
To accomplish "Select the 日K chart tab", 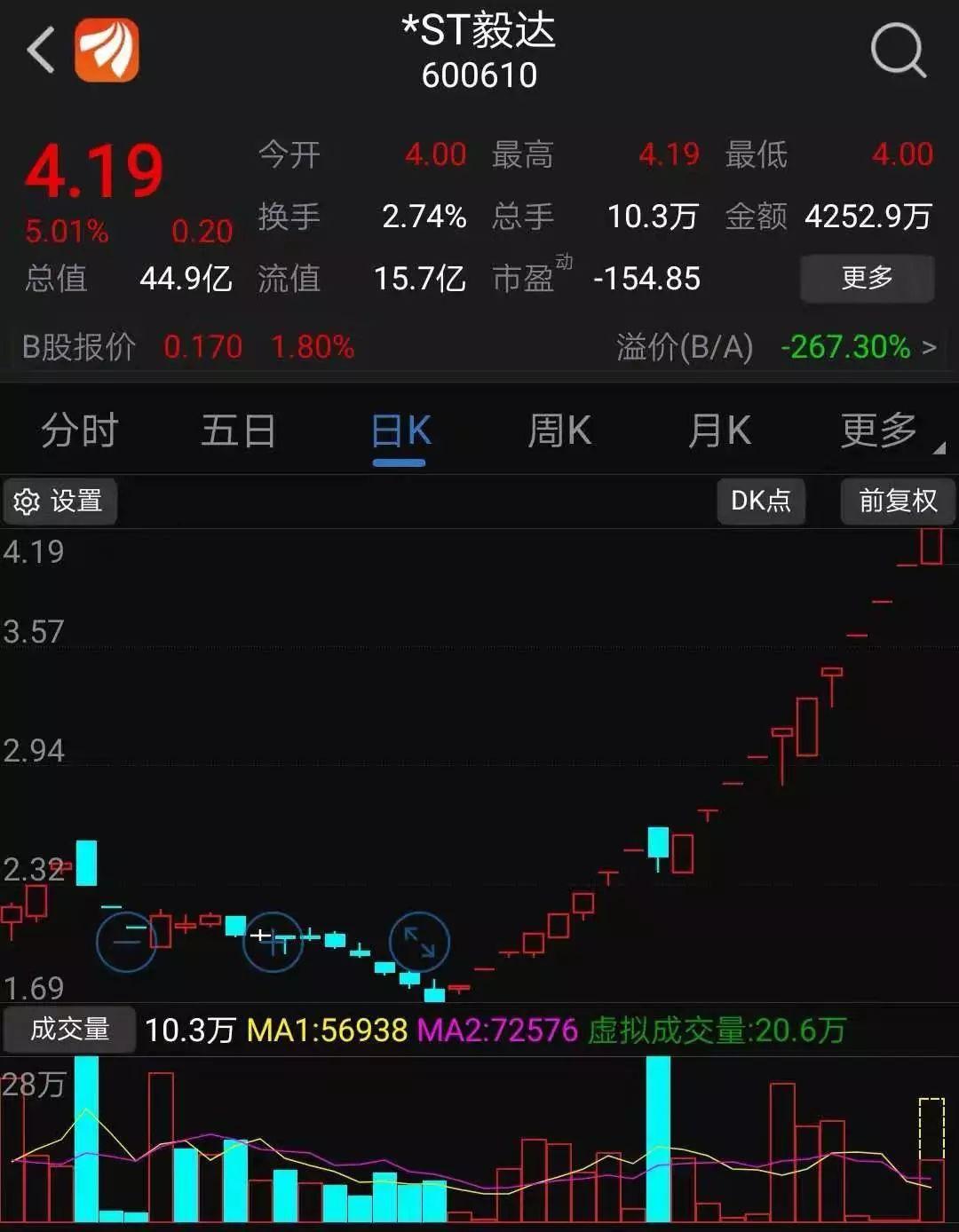I will (400, 431).
